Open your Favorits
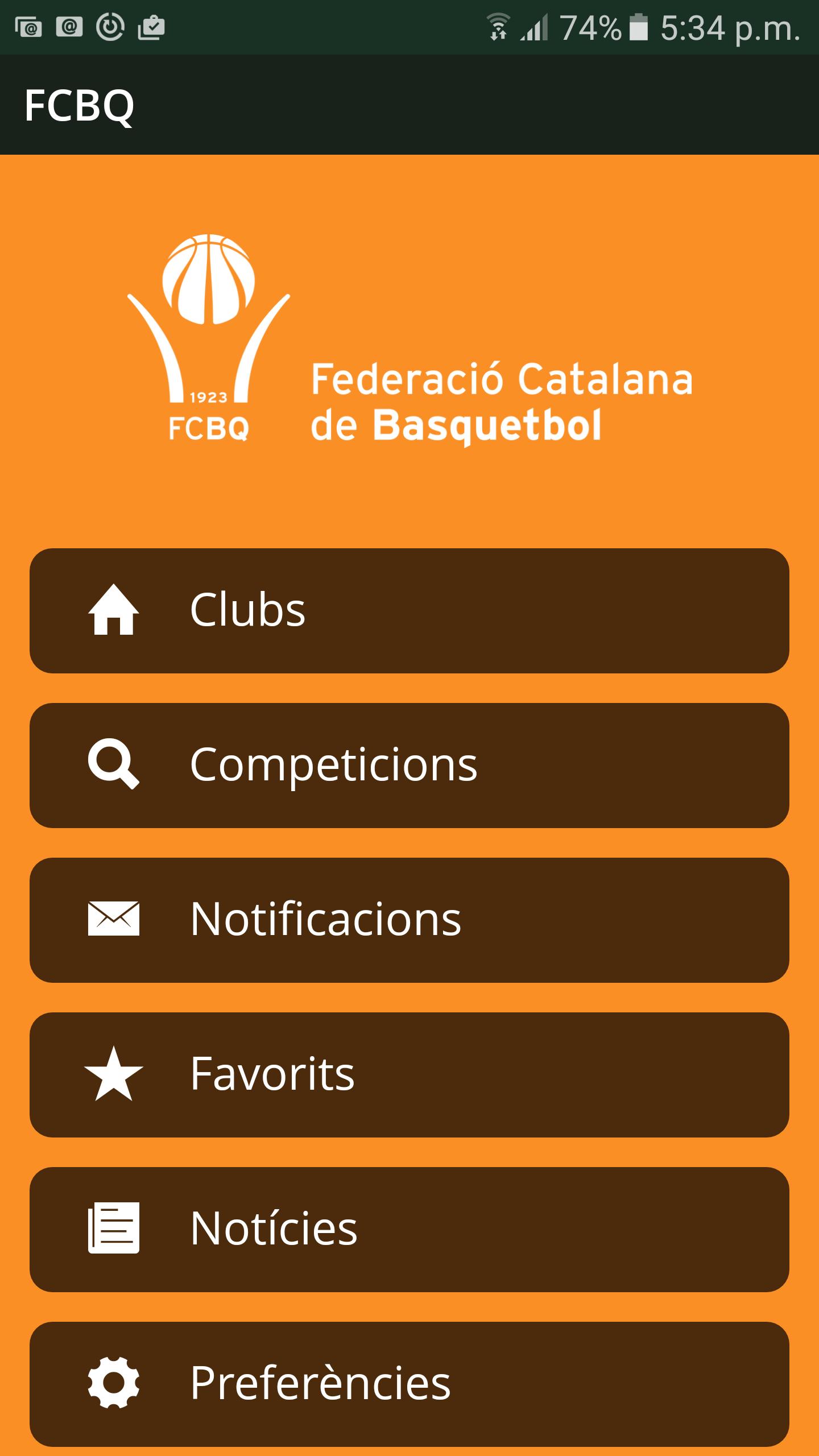The width and height of the screenshot is (819, 1456). pos(409,1075)
